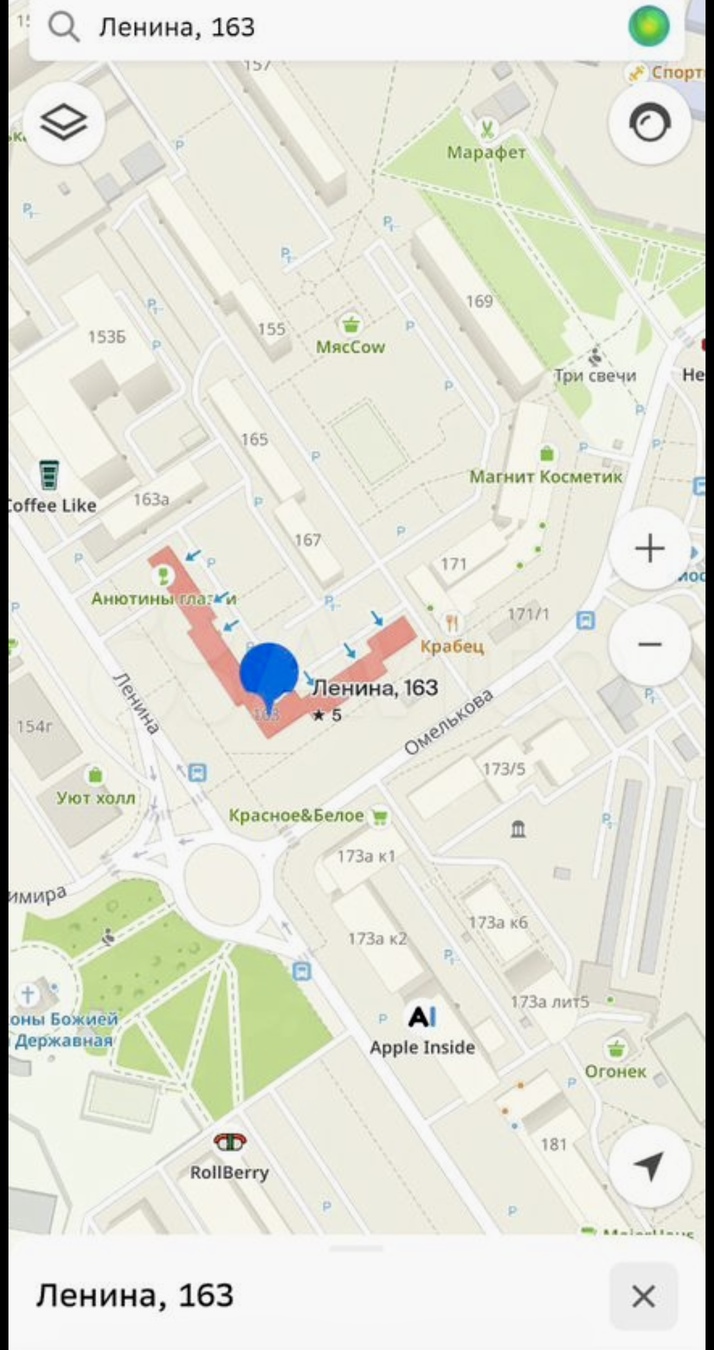Select the Магнит Косметик marker
Screen dimensions: 714x1350
(546, 453)
